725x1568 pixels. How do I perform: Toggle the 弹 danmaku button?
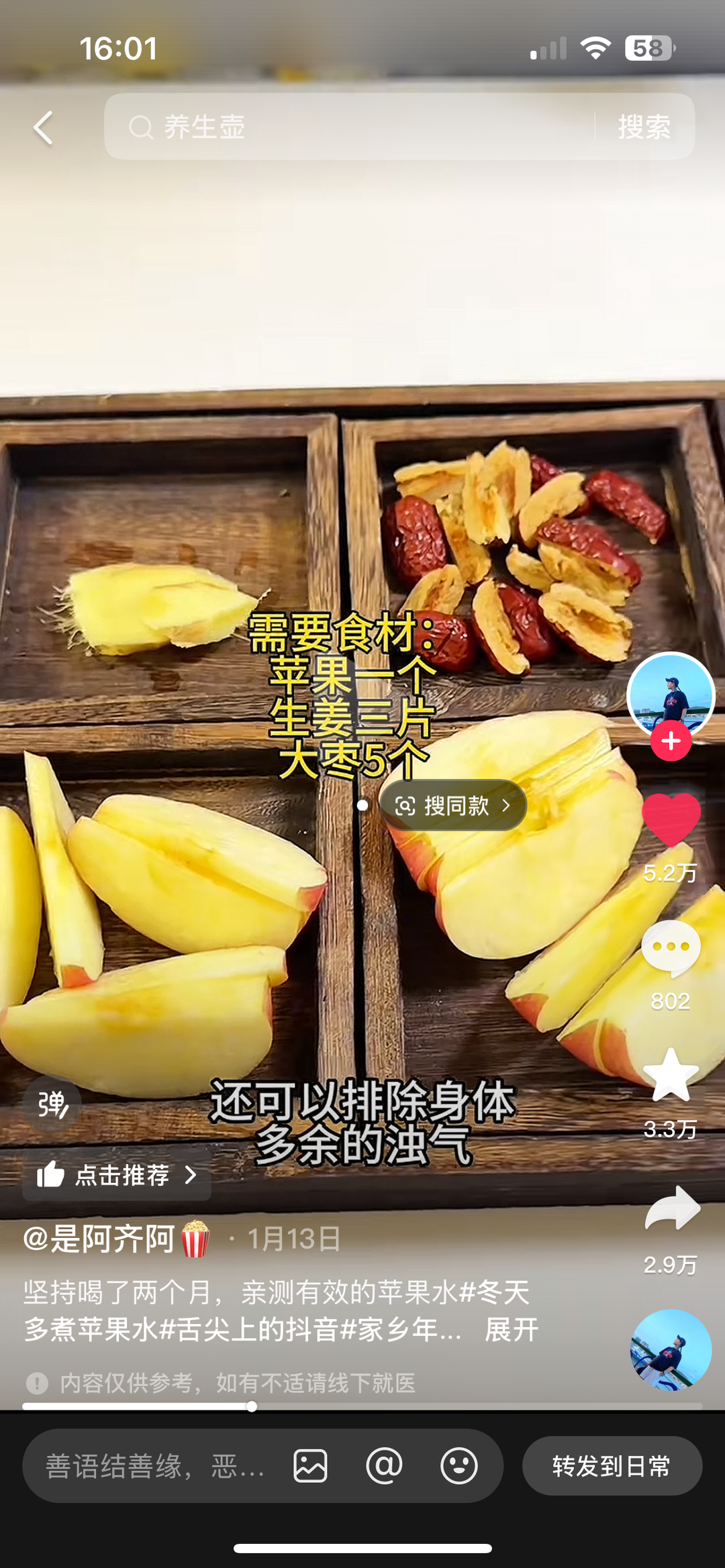[x=52, y=1104]
